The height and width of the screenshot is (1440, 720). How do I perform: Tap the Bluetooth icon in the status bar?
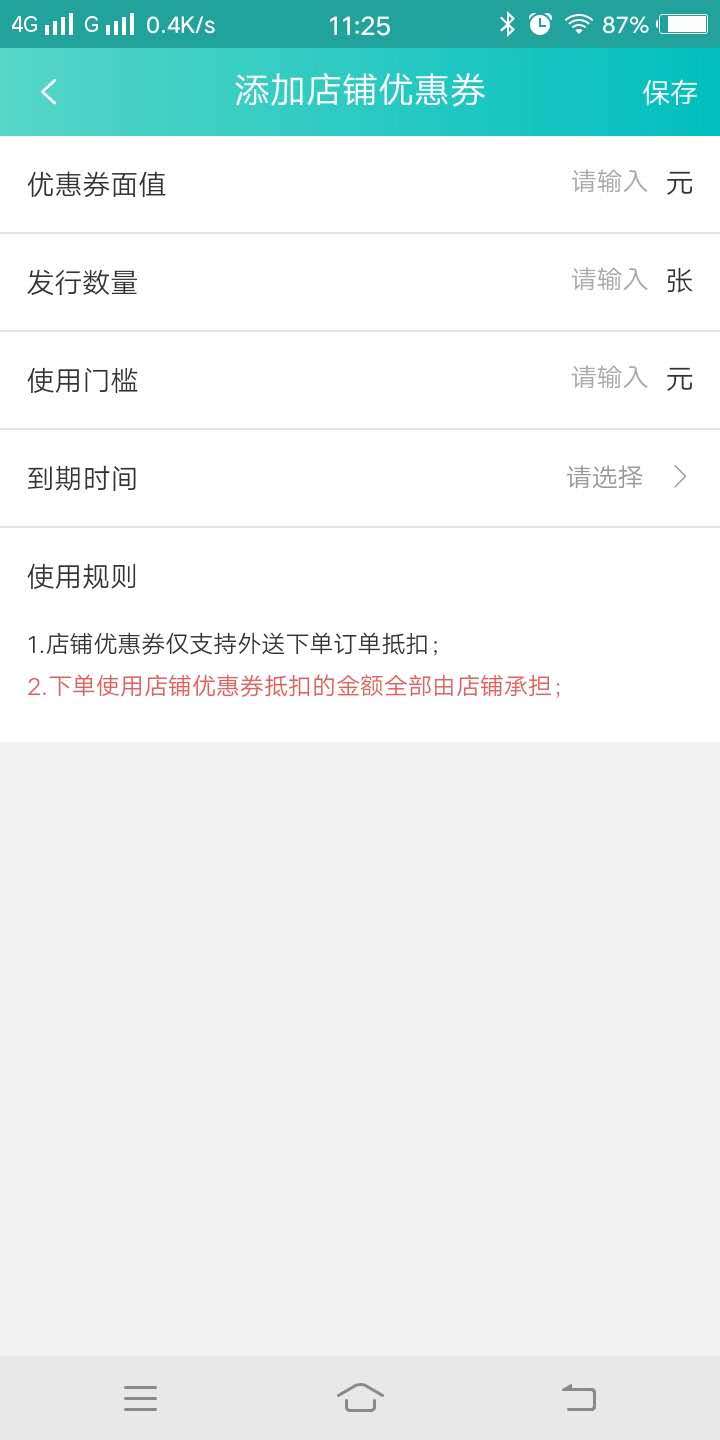coord(506,22)
